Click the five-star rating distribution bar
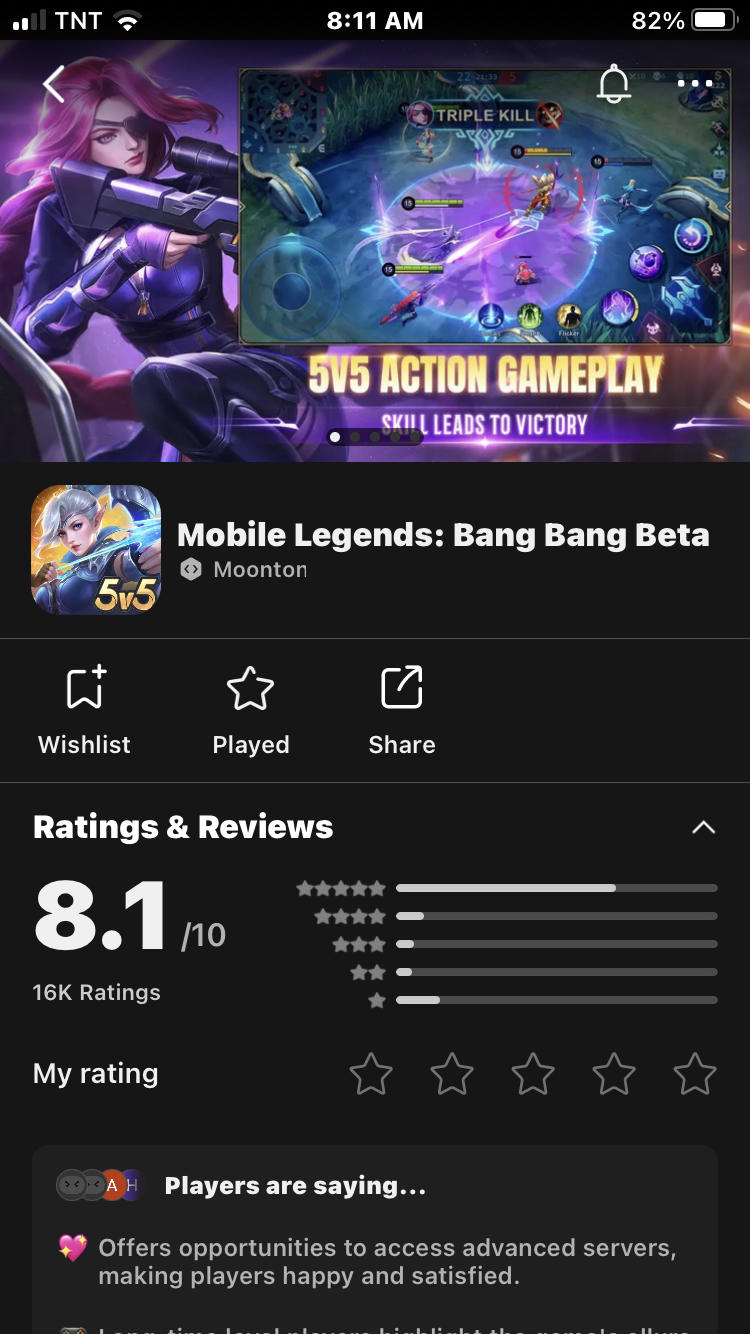The height and width of the screenshot is (1334, 750). click(x=555, y=887)
